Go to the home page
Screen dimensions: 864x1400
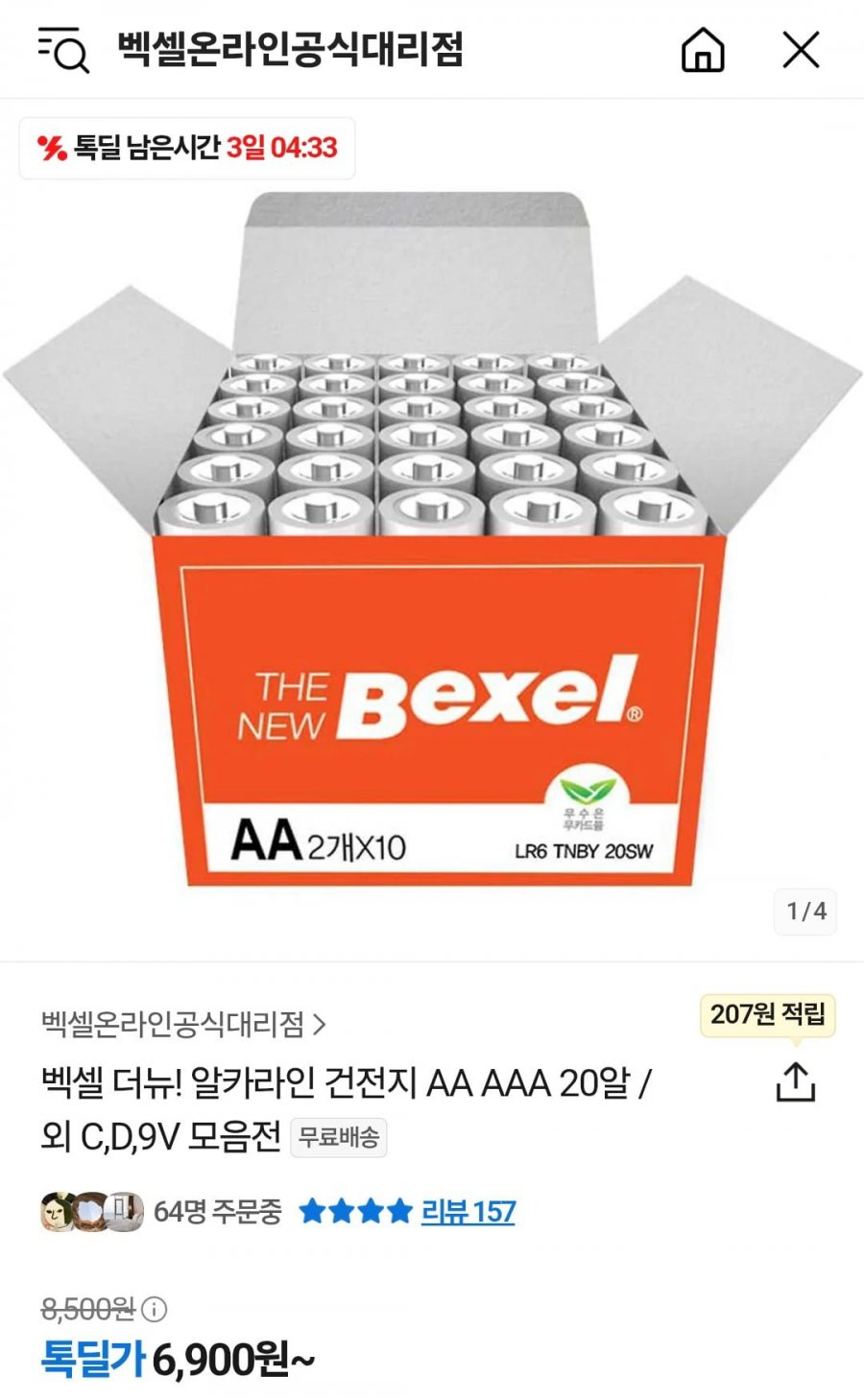[x=703, y=50]
